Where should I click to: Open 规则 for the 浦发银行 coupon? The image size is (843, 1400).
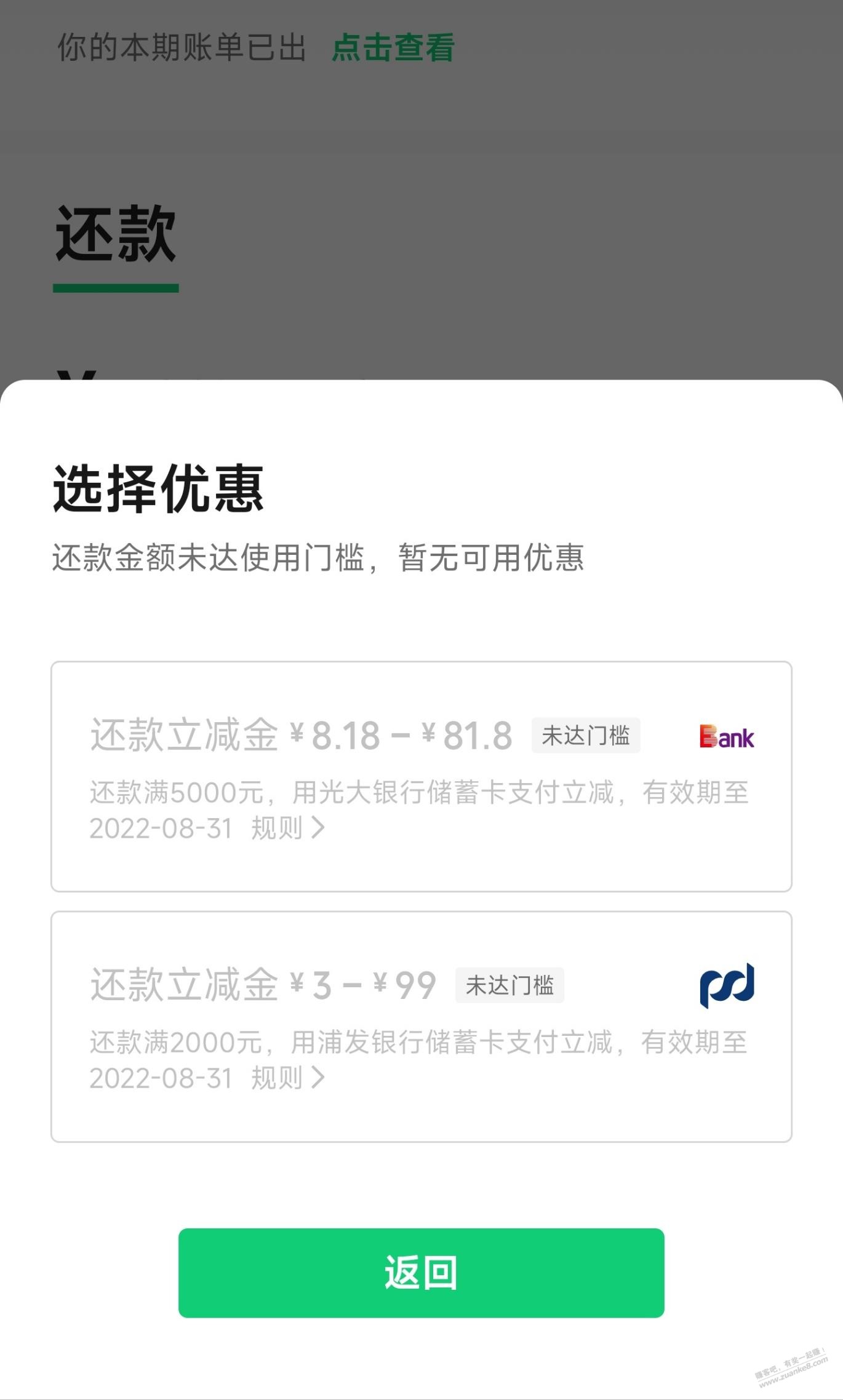288,1078
